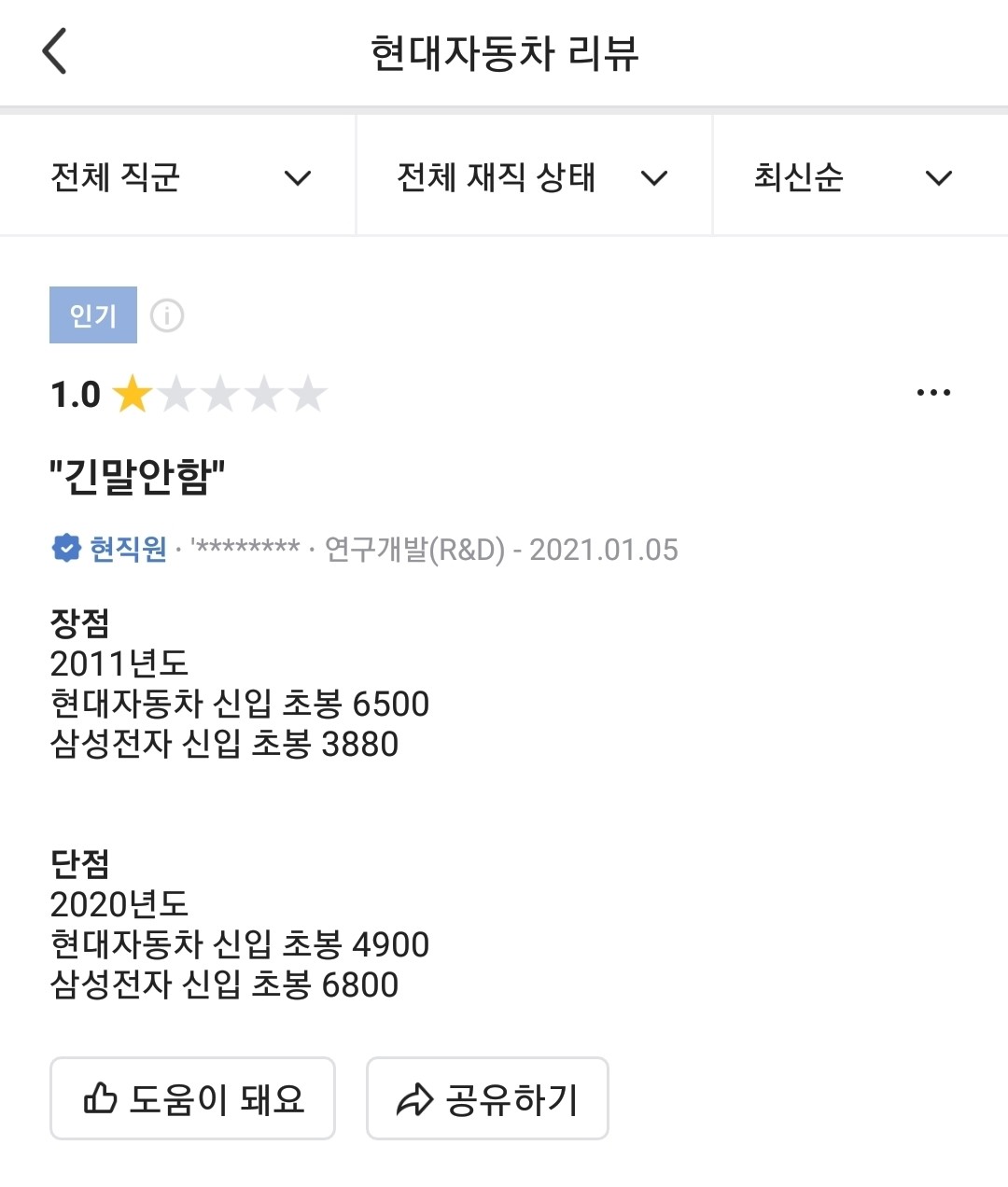The height and width of the screenshot is (1187, 1008).
Task: Select the 인기 badge label
Action: 92,315
